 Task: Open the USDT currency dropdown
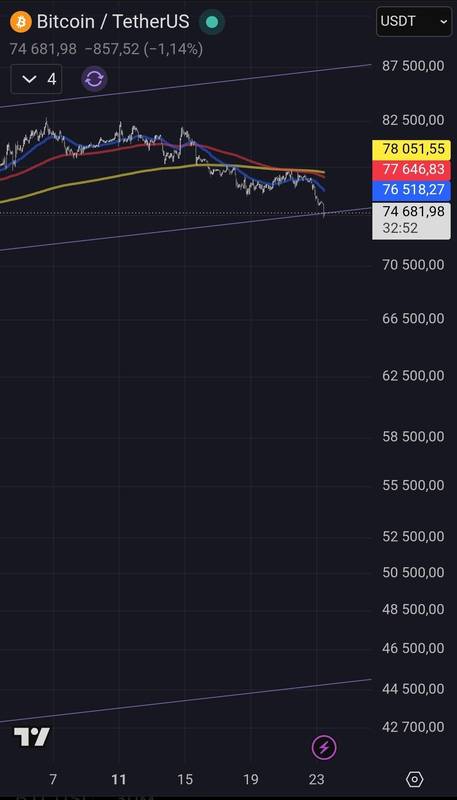tap(413, 21)
